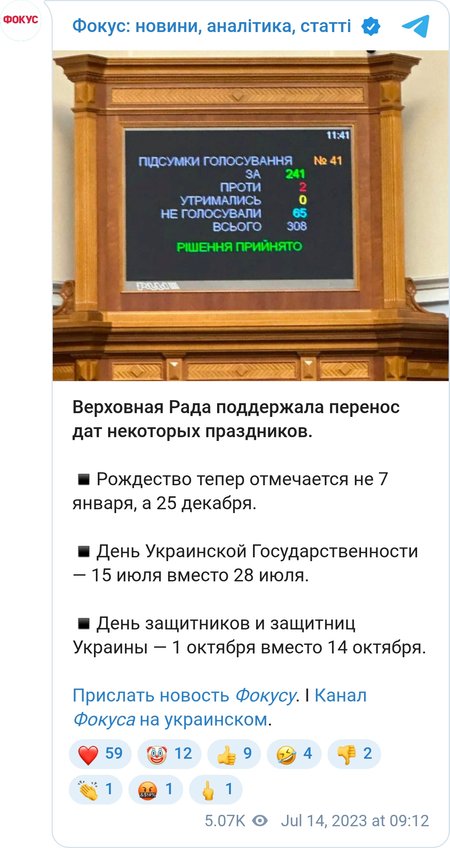The height and width of the screenshot is (848, 450).
Task: Tap the thumbs down reaction with 2
Action: tap(354, 754)
